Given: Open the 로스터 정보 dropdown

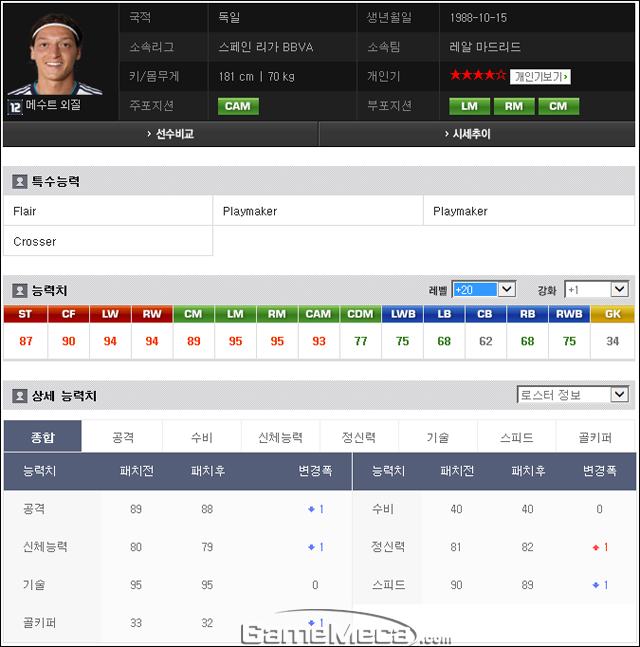Looking at the screenshot, I should [x=572, y=395].
